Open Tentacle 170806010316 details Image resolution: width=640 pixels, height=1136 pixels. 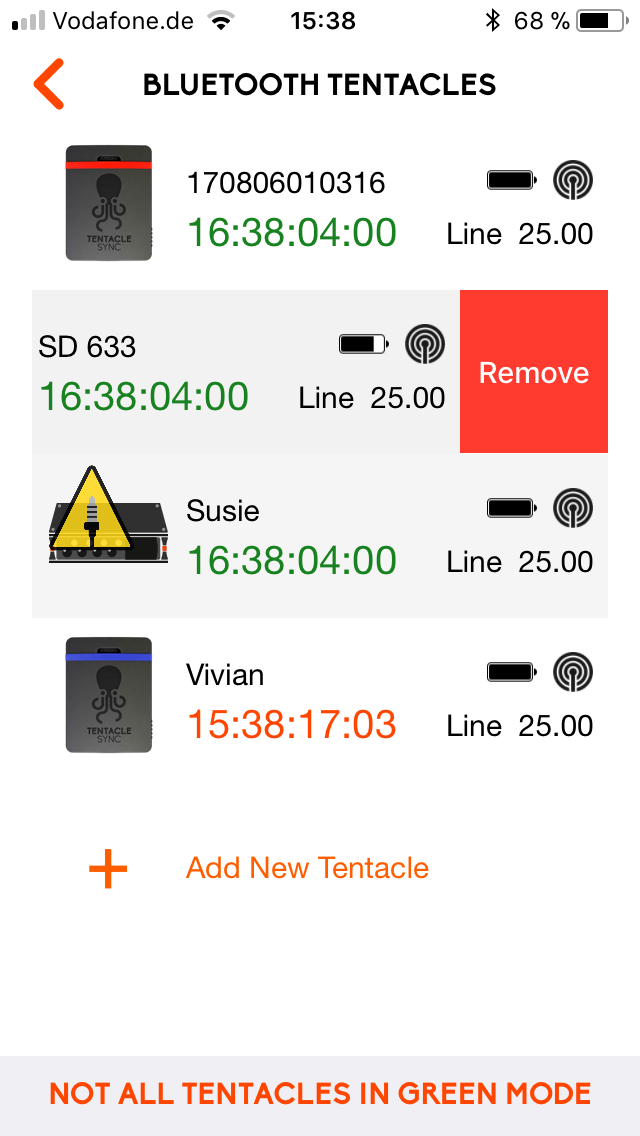point(320,208)
